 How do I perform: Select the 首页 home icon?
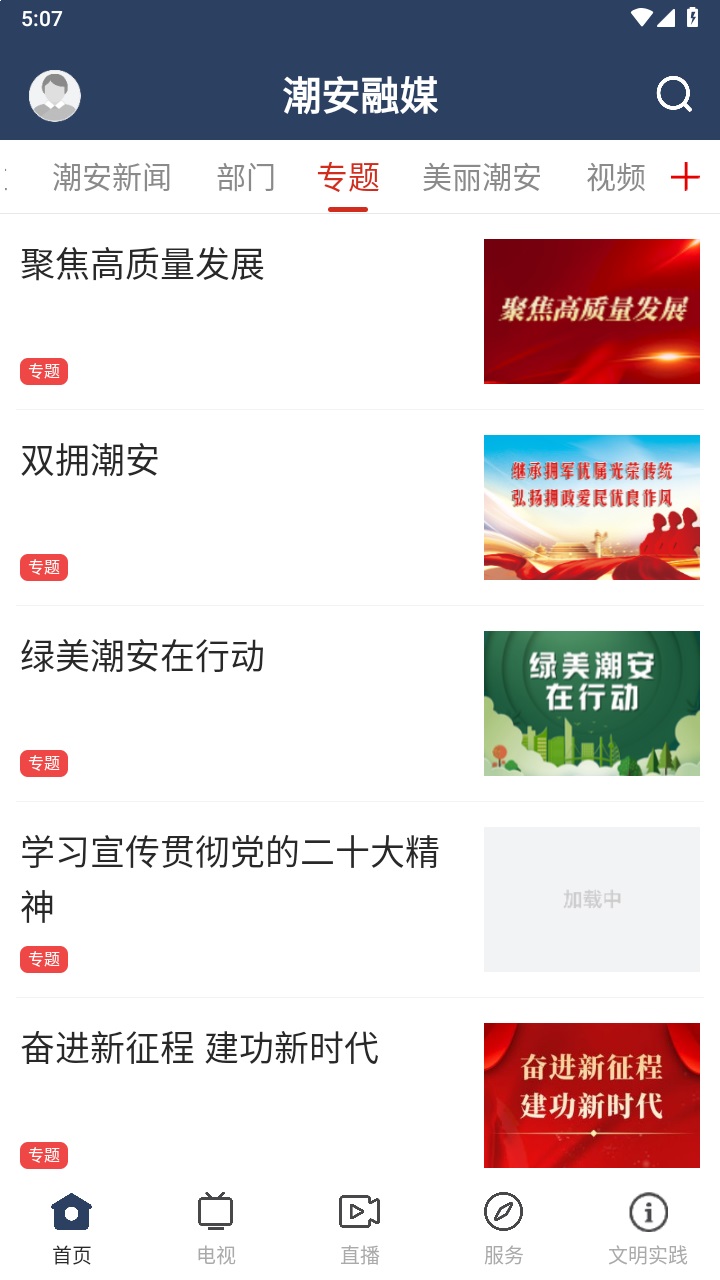coord(71,1225)
